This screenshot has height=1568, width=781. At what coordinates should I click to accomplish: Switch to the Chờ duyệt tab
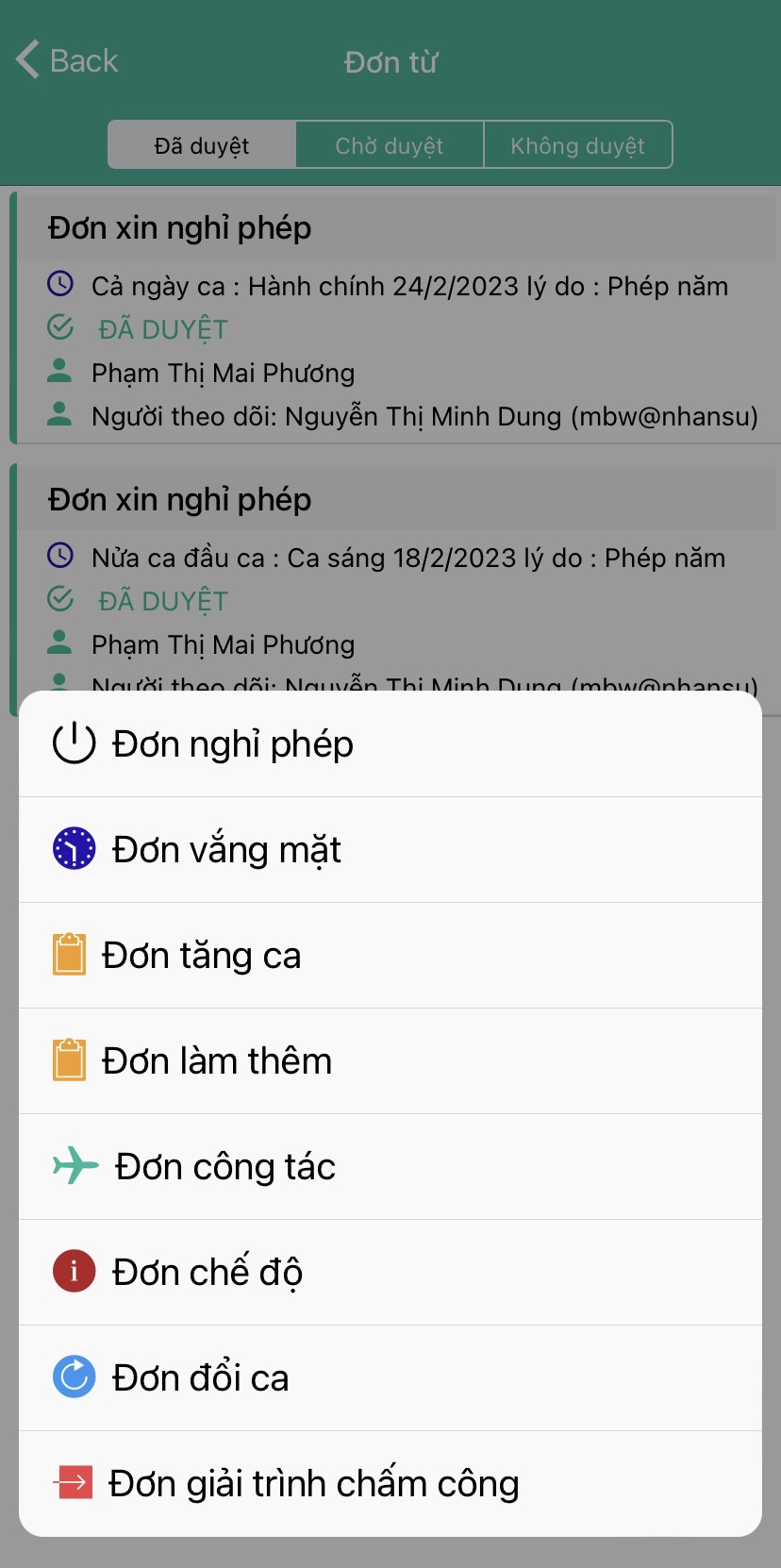point(390,145)
